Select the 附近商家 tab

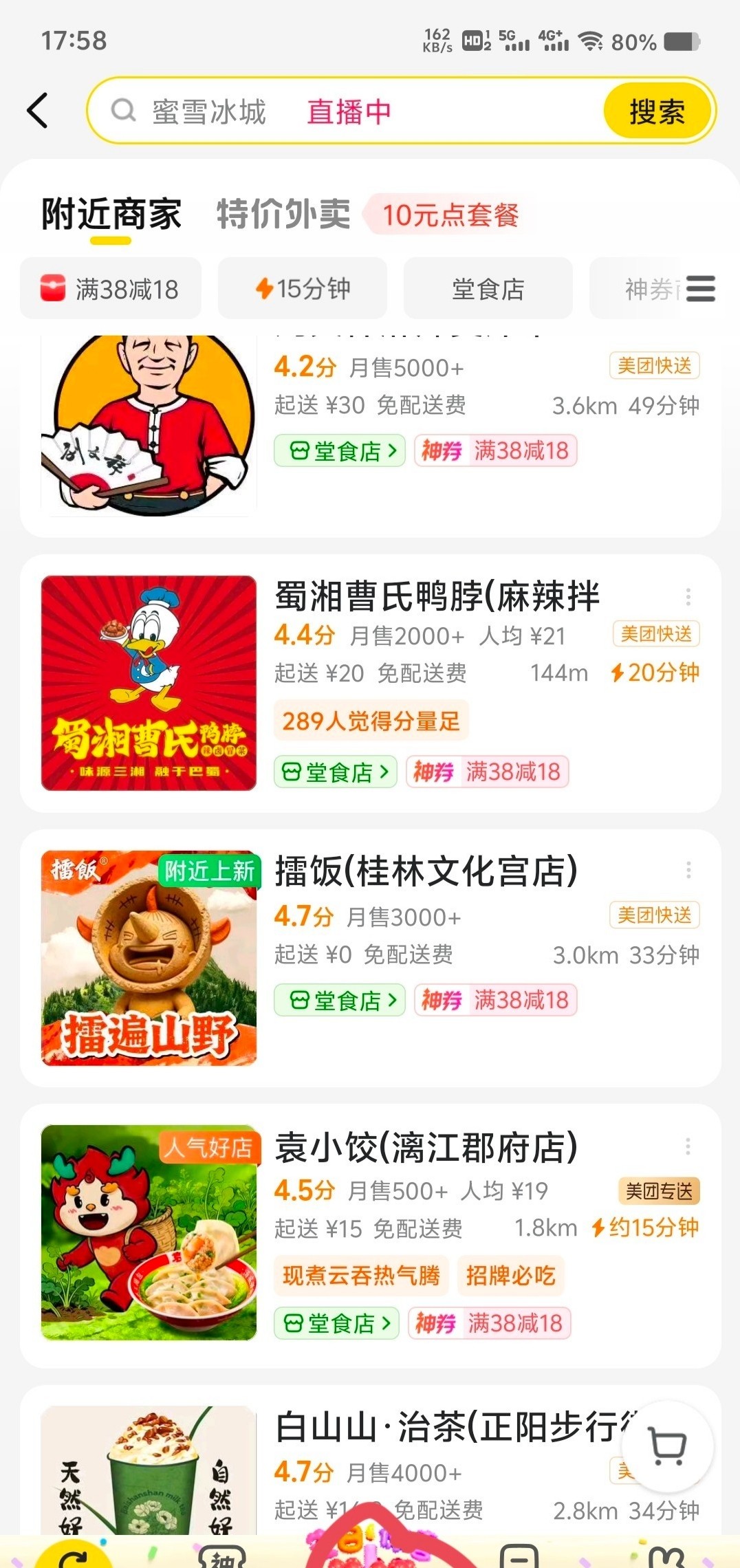coord(111,214)
